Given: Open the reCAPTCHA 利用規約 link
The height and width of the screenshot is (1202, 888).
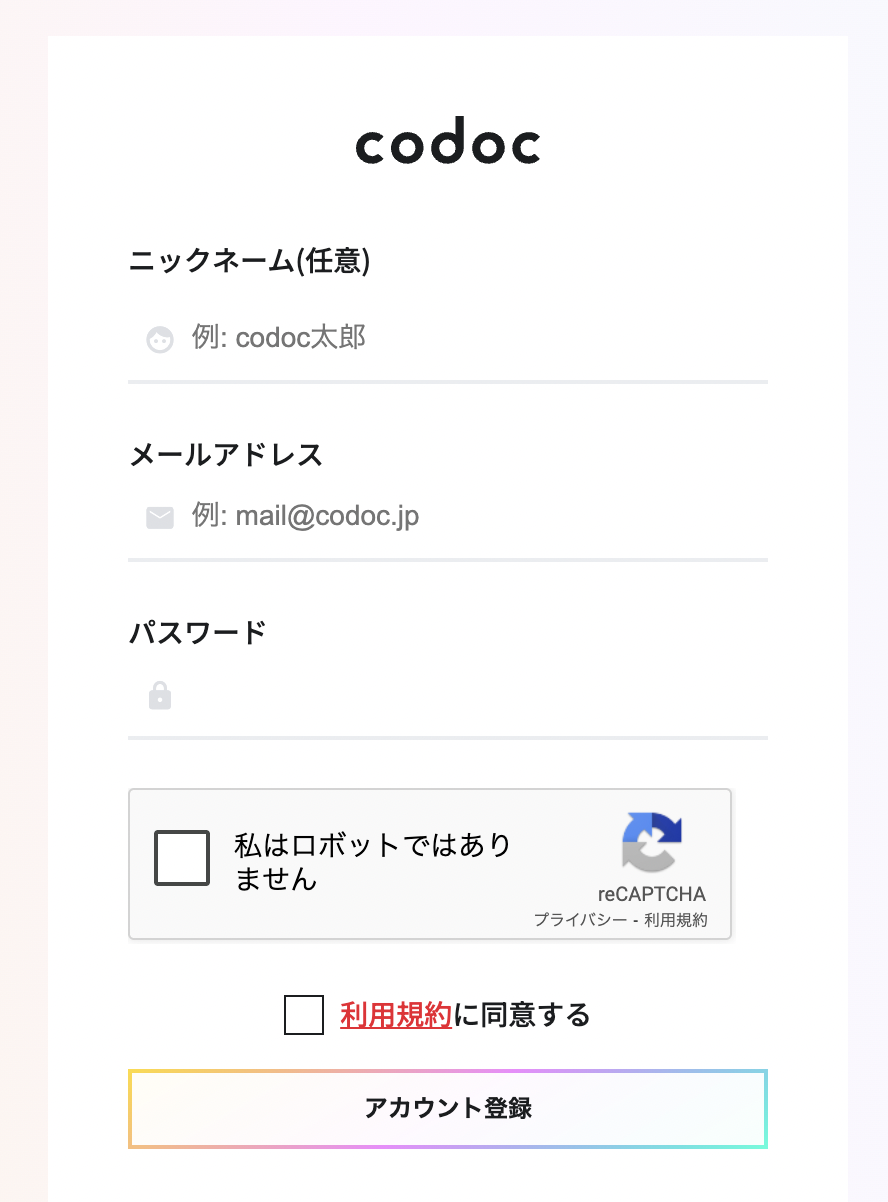Looking at the screenshot, I should coord(675,920).
